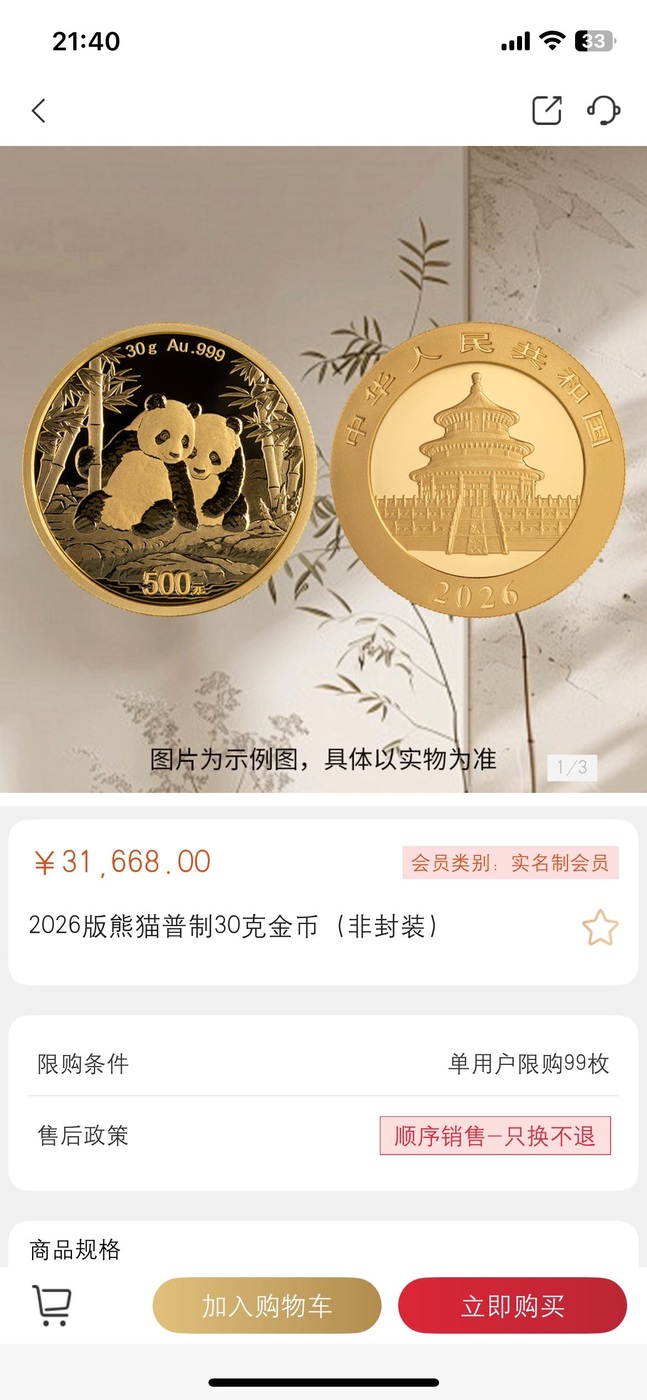647x1400 pixels.
Task: Contact customer service via headset icon
Action: click(x=603, y=110)
